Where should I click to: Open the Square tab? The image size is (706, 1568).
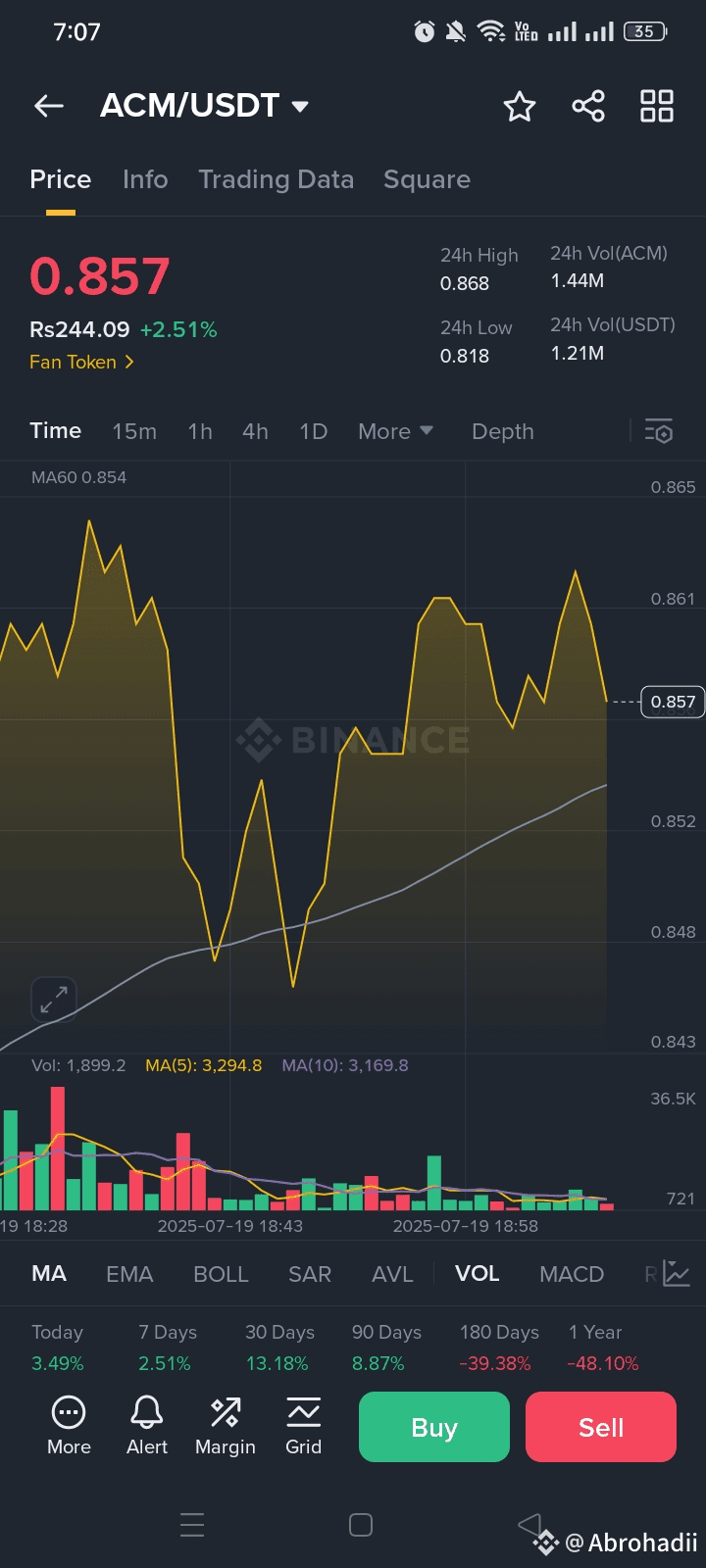pyautogui.click(x=427, y=179)
